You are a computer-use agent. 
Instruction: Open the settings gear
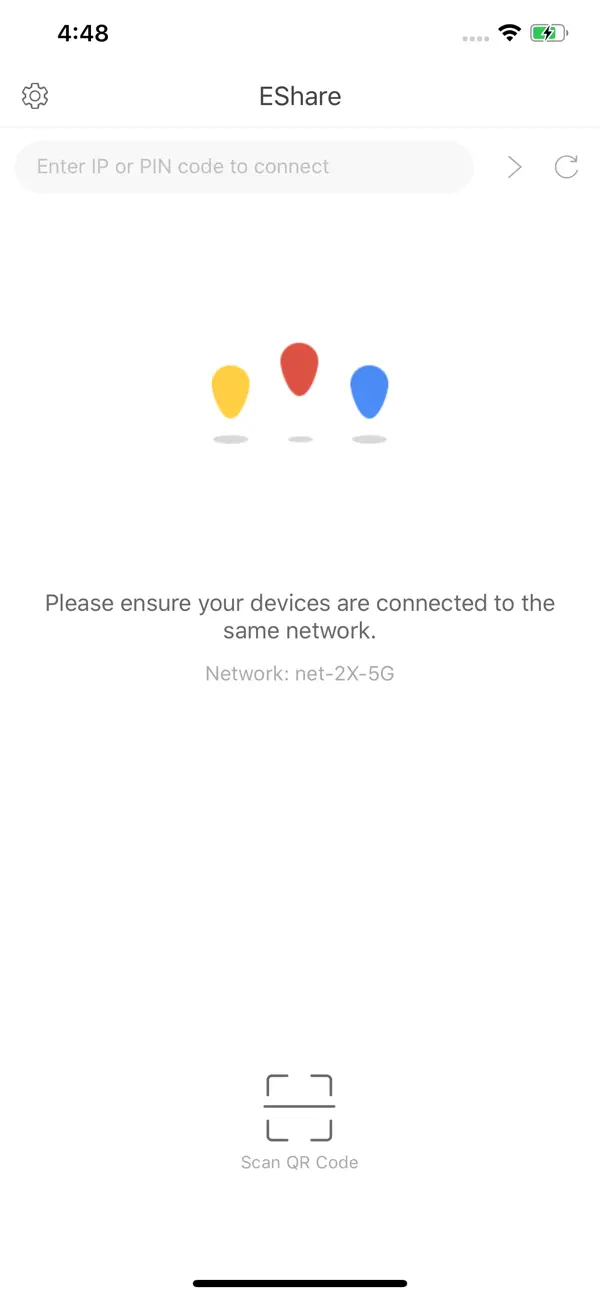coord(35,96)
